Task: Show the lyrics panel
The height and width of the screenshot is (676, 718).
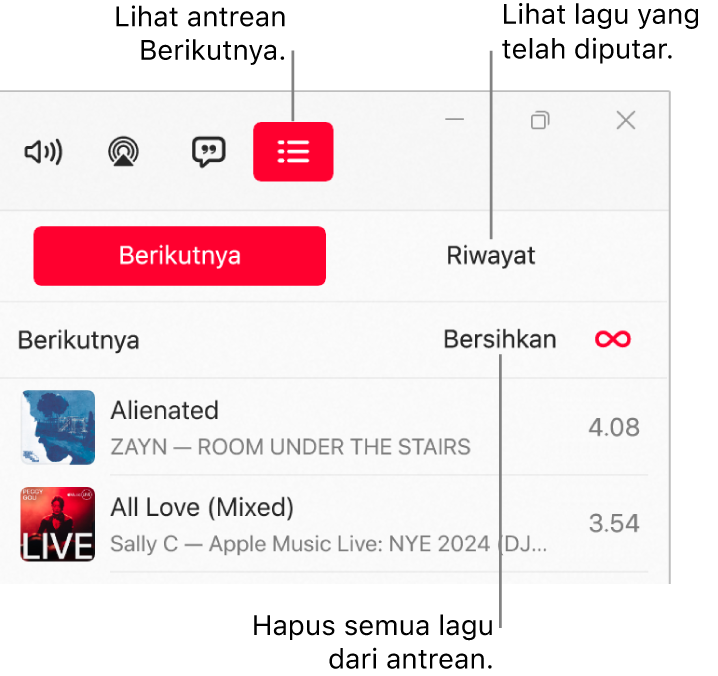Action: [208, 152]
